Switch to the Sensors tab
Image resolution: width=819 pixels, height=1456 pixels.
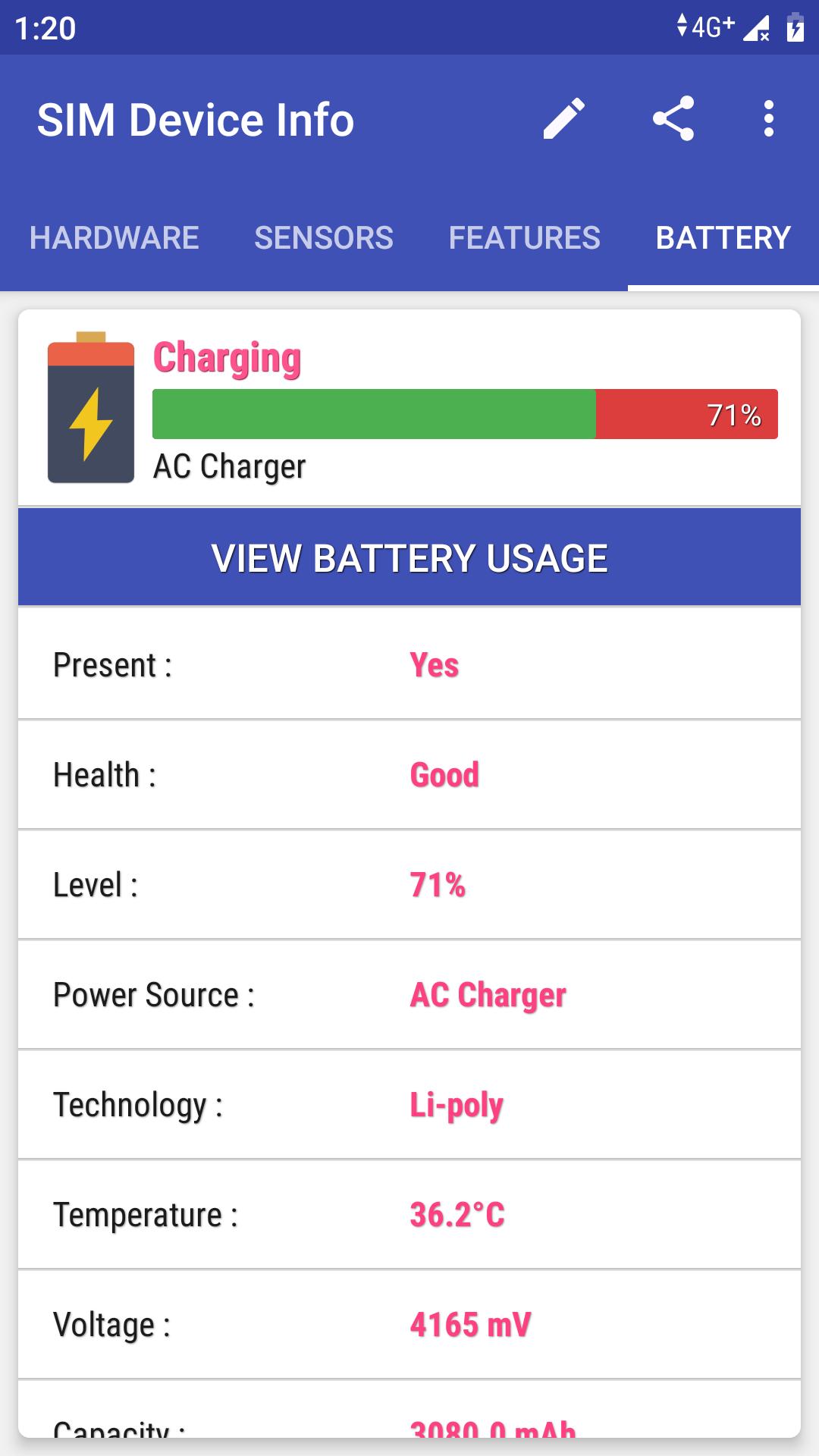pos(324,237)
